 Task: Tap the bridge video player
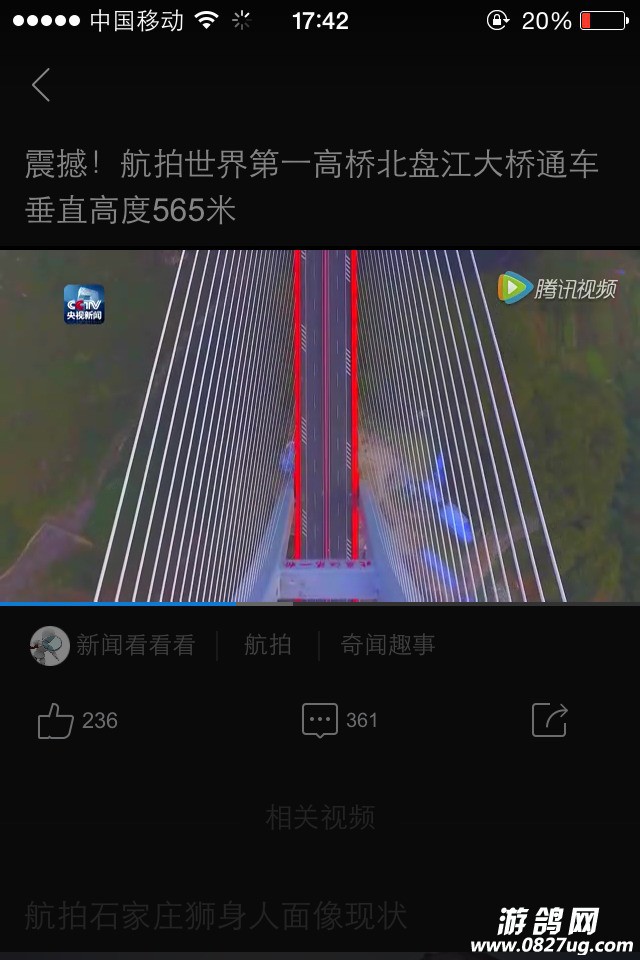coord(320,425)
